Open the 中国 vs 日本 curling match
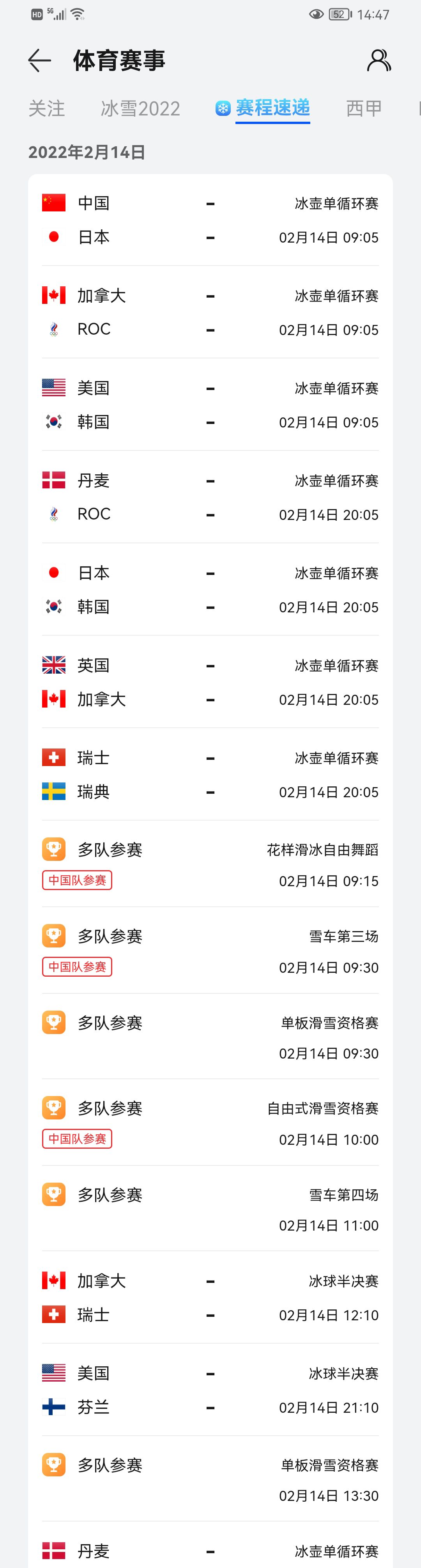This screenshot has width=421, height=1568. point(210,220)
